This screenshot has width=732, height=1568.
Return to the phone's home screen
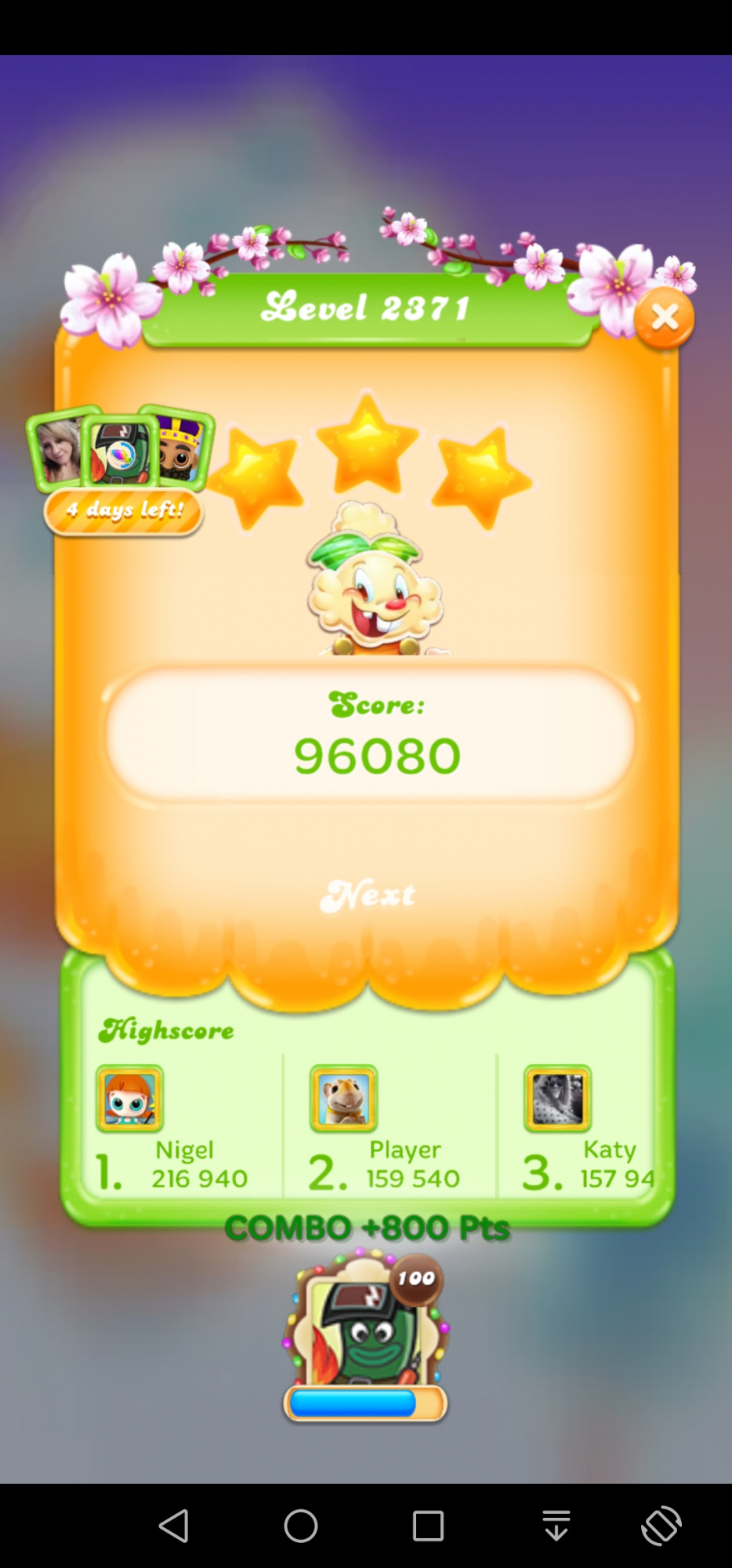click(301, 1526)
